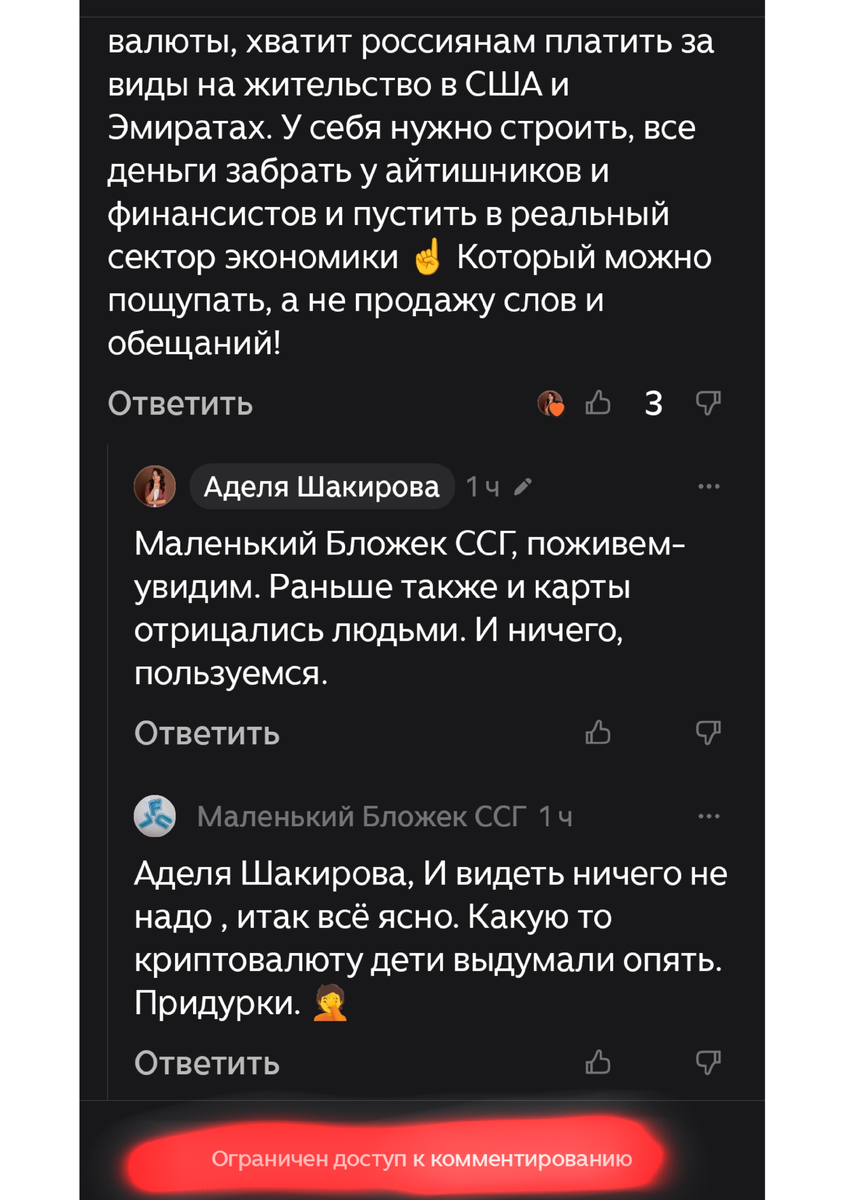The width and height of the screenshot is (849, 1200).
Task: Click thumbs down on Маленький Бложек's last reply
Action: click(708, 1064)
